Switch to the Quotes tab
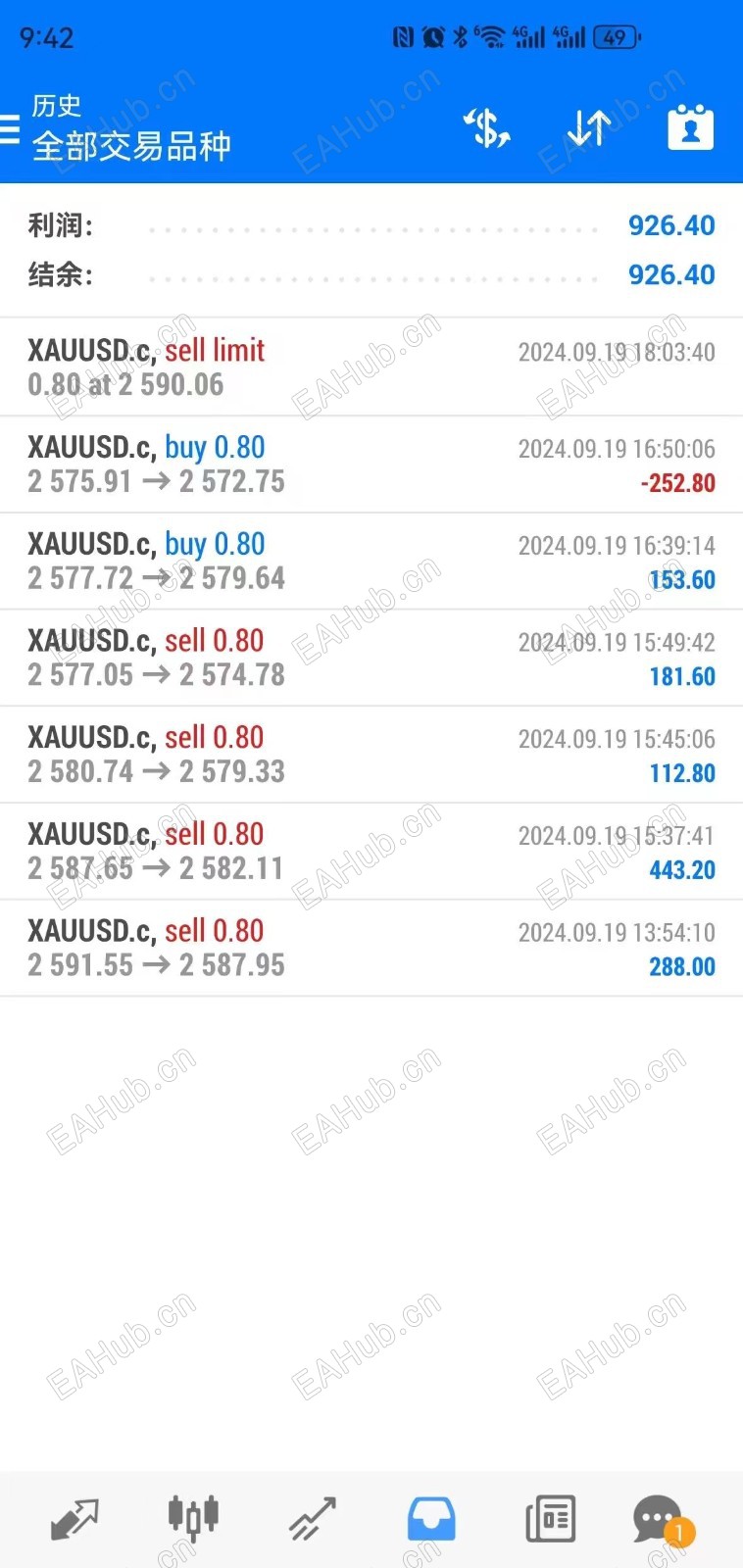Viewport: 743px width, 1568px height. pyautogui.click(x=74, y=1519)
